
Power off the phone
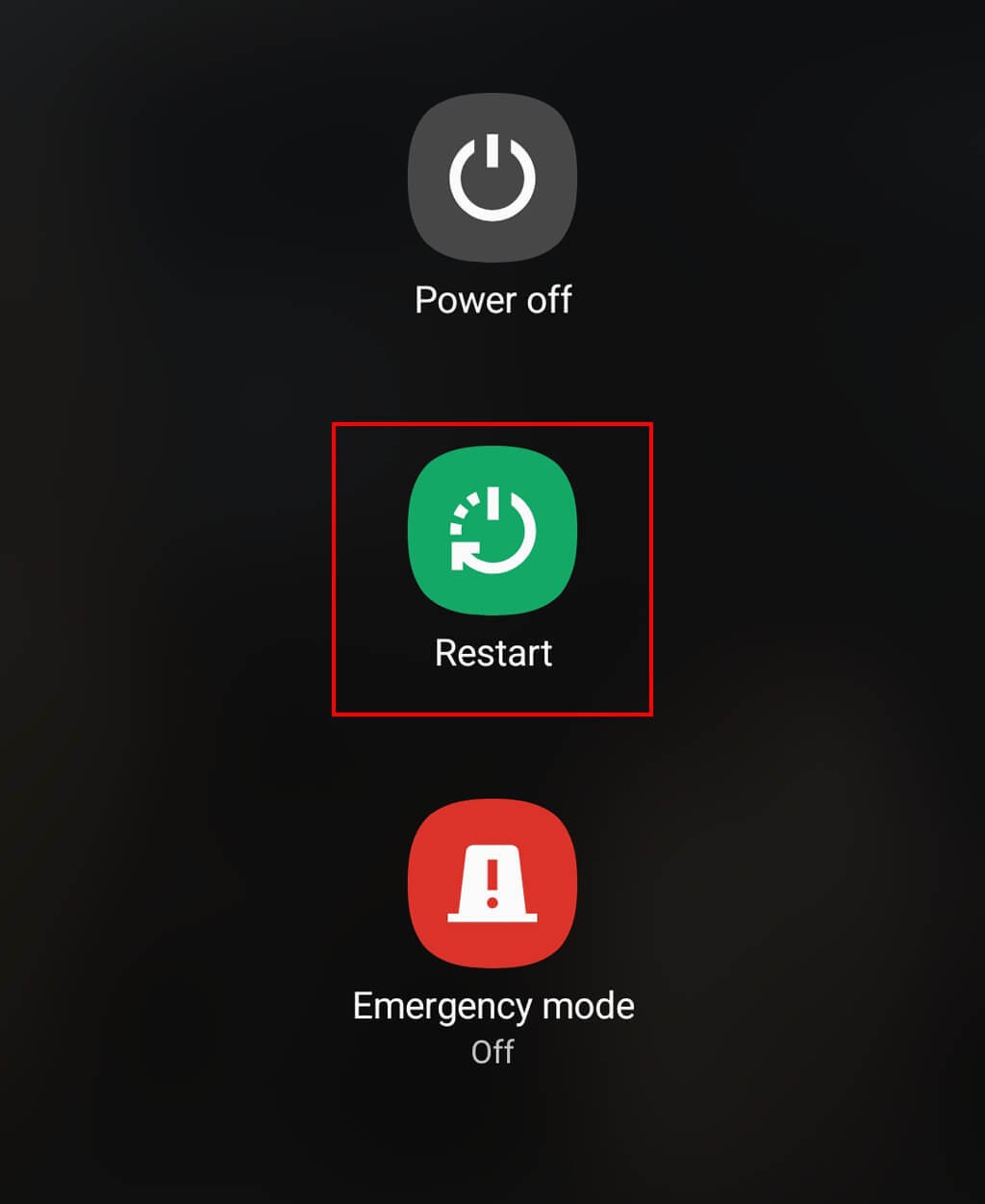[492, 179]
